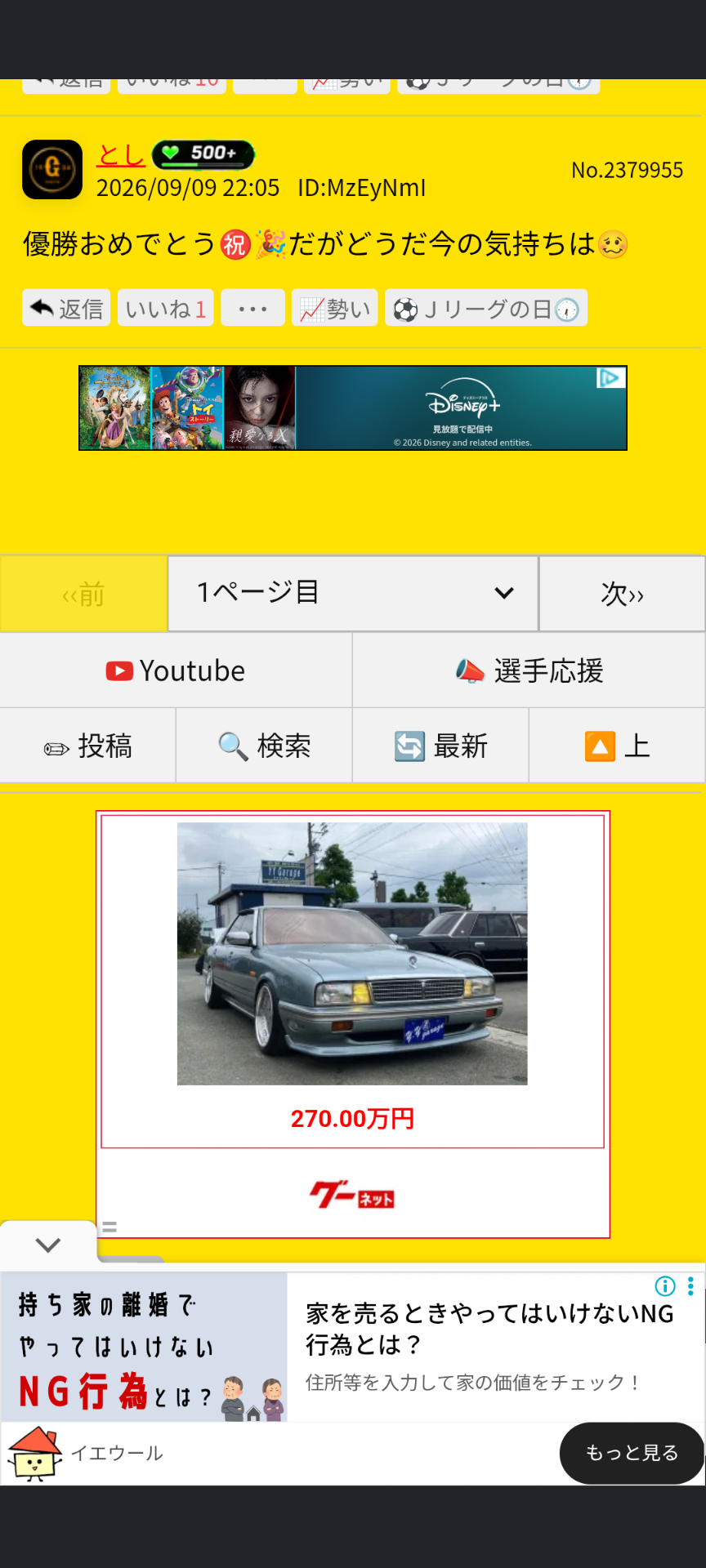Open 検索 search
706x1568 pixels.
pyautogui.click(x=264, y=746)
